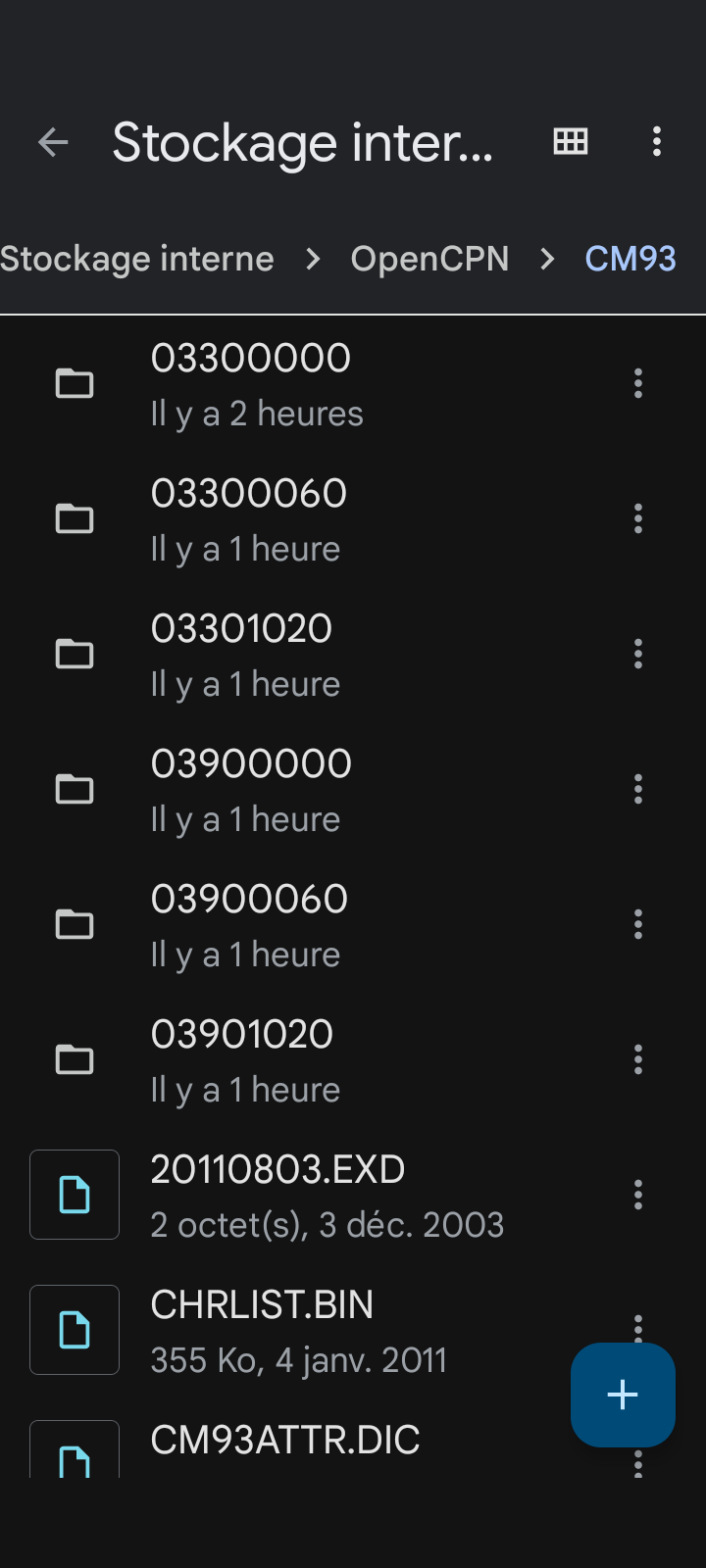Open the file CHRLIST.BIN
The width and height of the screenshot is (706, 1568).
coord(294,1331)
